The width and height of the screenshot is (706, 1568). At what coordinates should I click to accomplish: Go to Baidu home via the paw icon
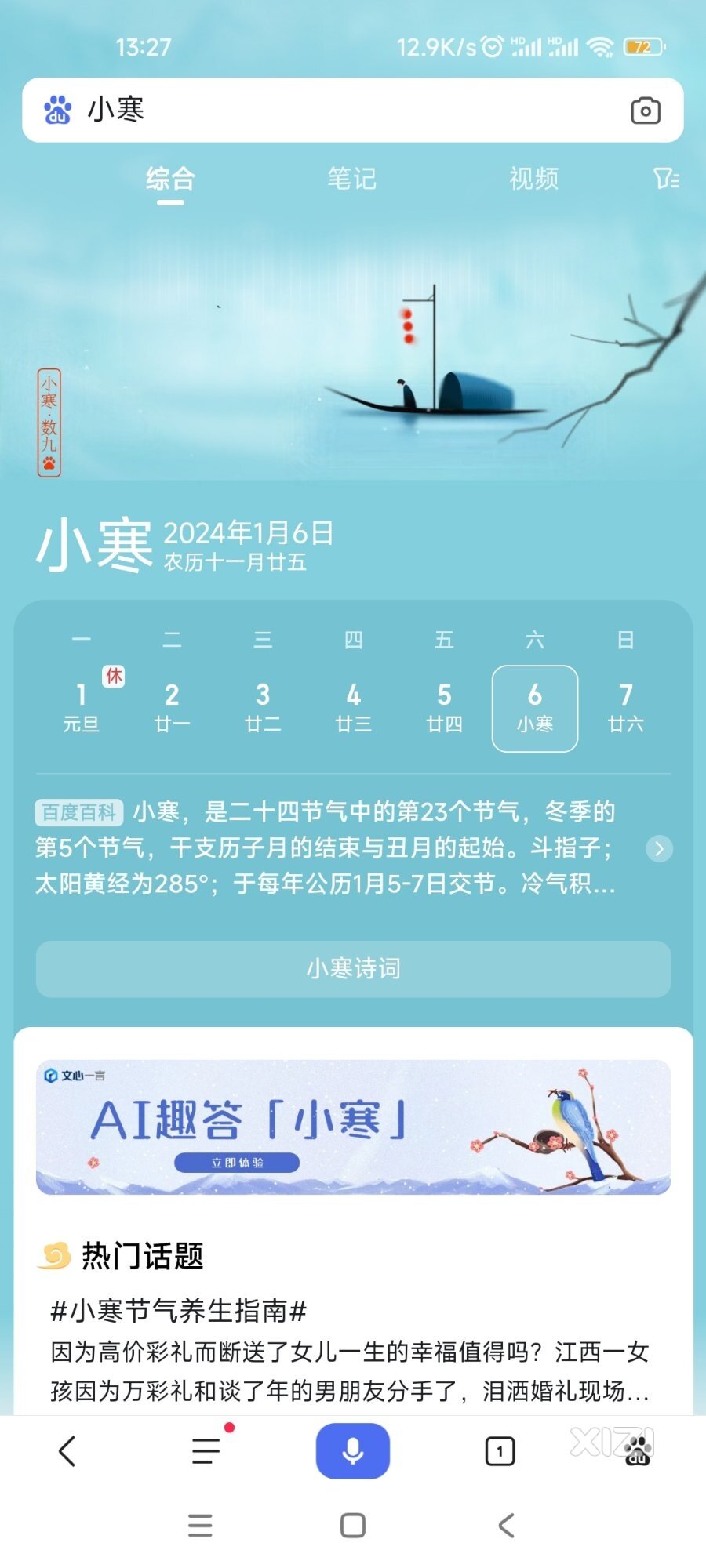pos(638,1451)
